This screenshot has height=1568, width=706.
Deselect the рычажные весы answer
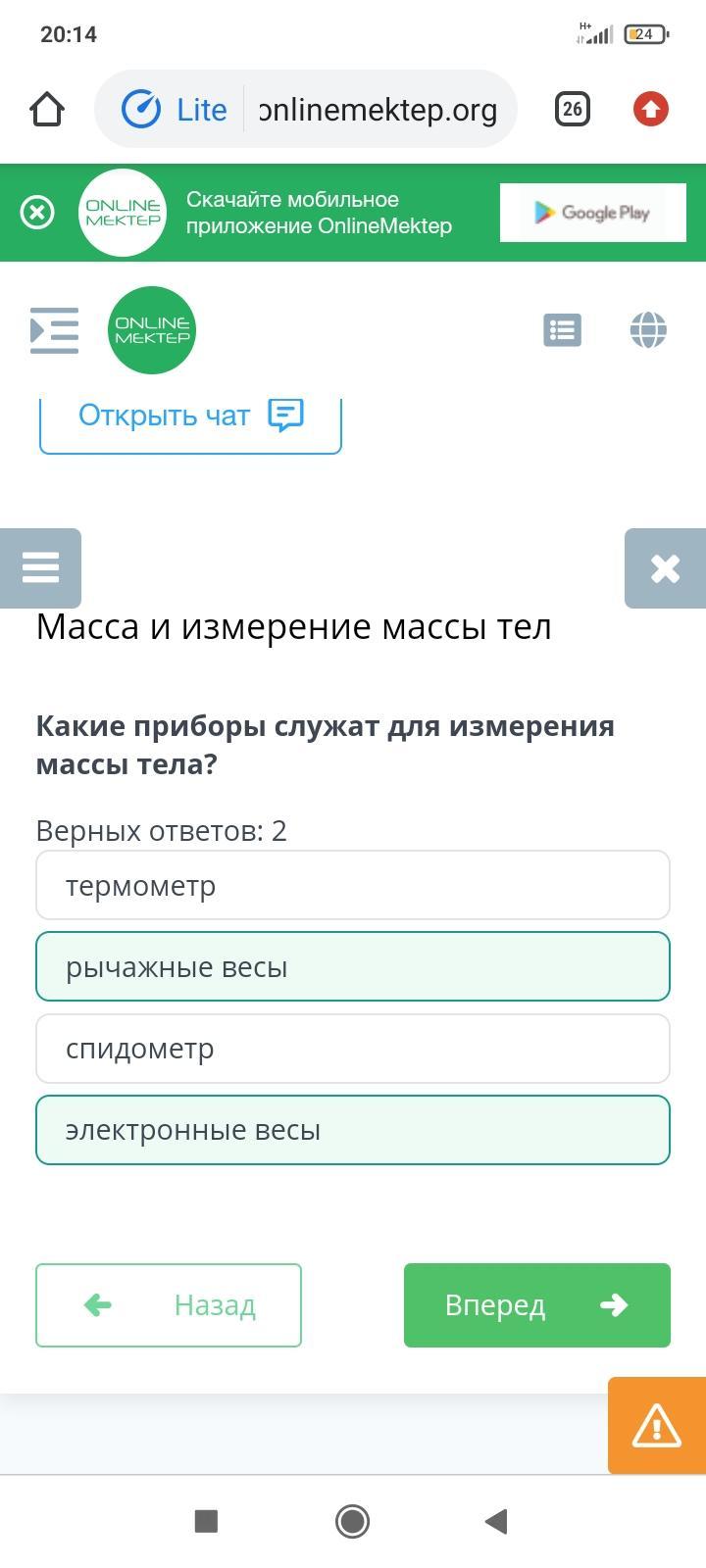point(353,967)
